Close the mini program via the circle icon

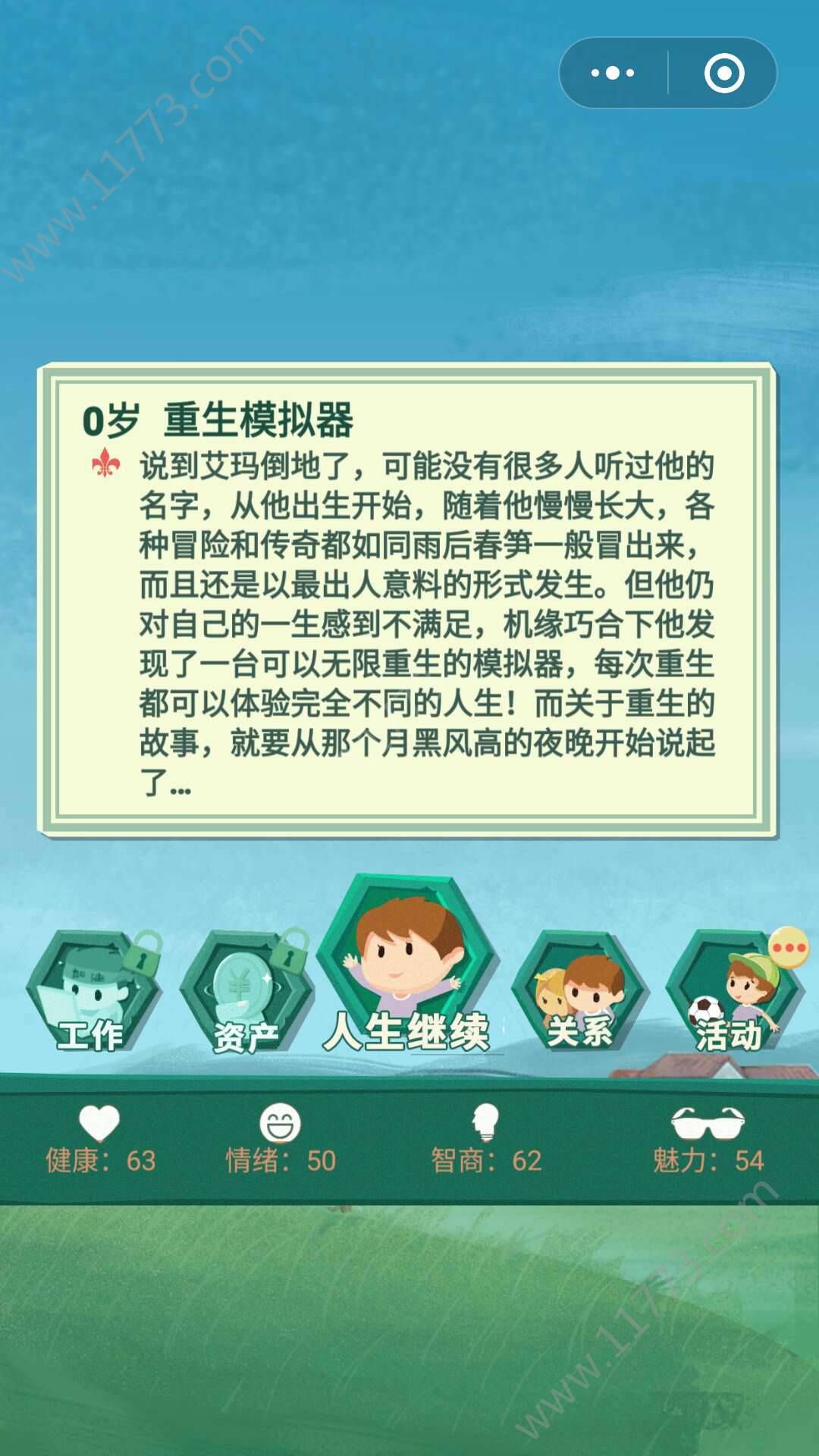point(723,74)
